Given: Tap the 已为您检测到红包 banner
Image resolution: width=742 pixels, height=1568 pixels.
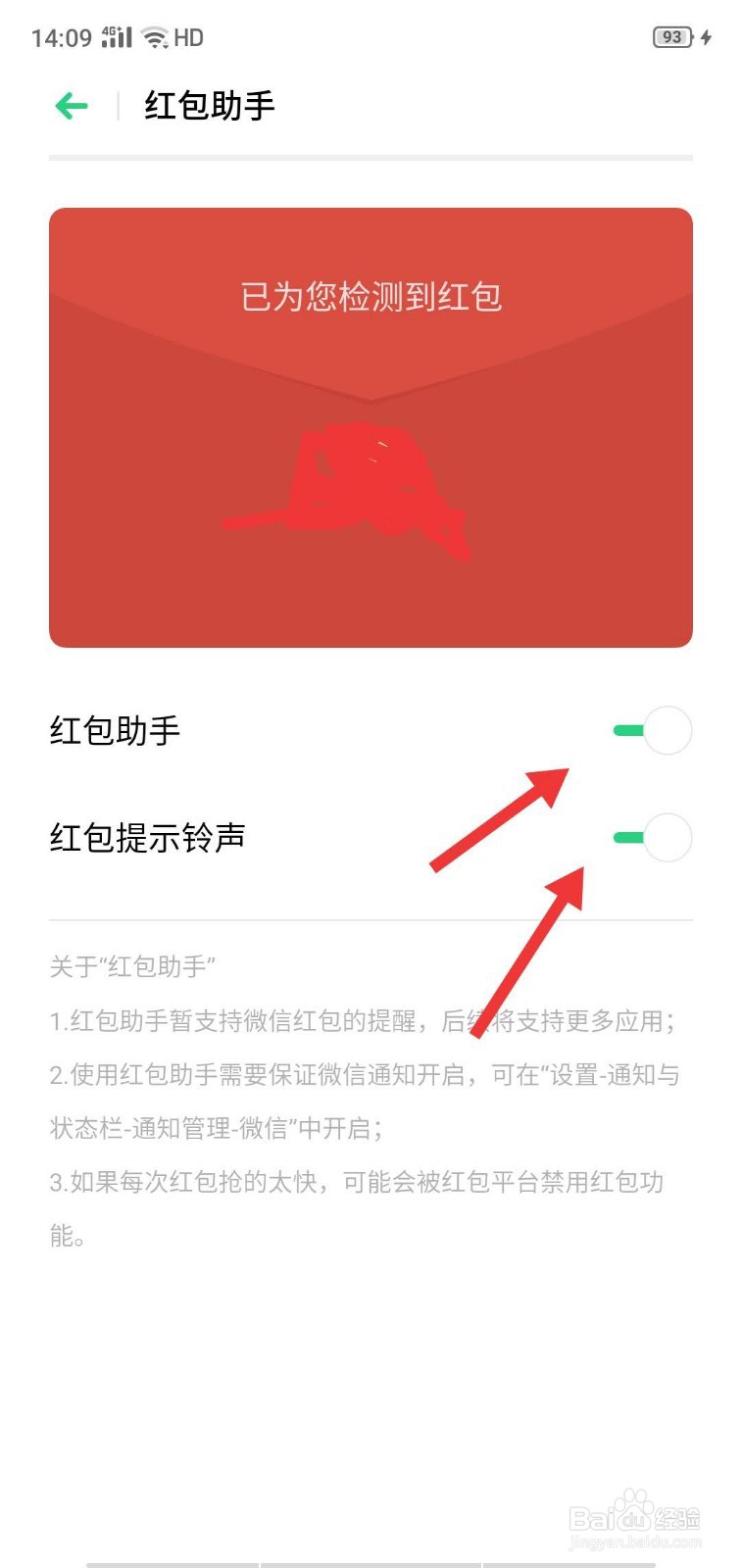Looking at the screenshot, I should click(x=371, y=297).
